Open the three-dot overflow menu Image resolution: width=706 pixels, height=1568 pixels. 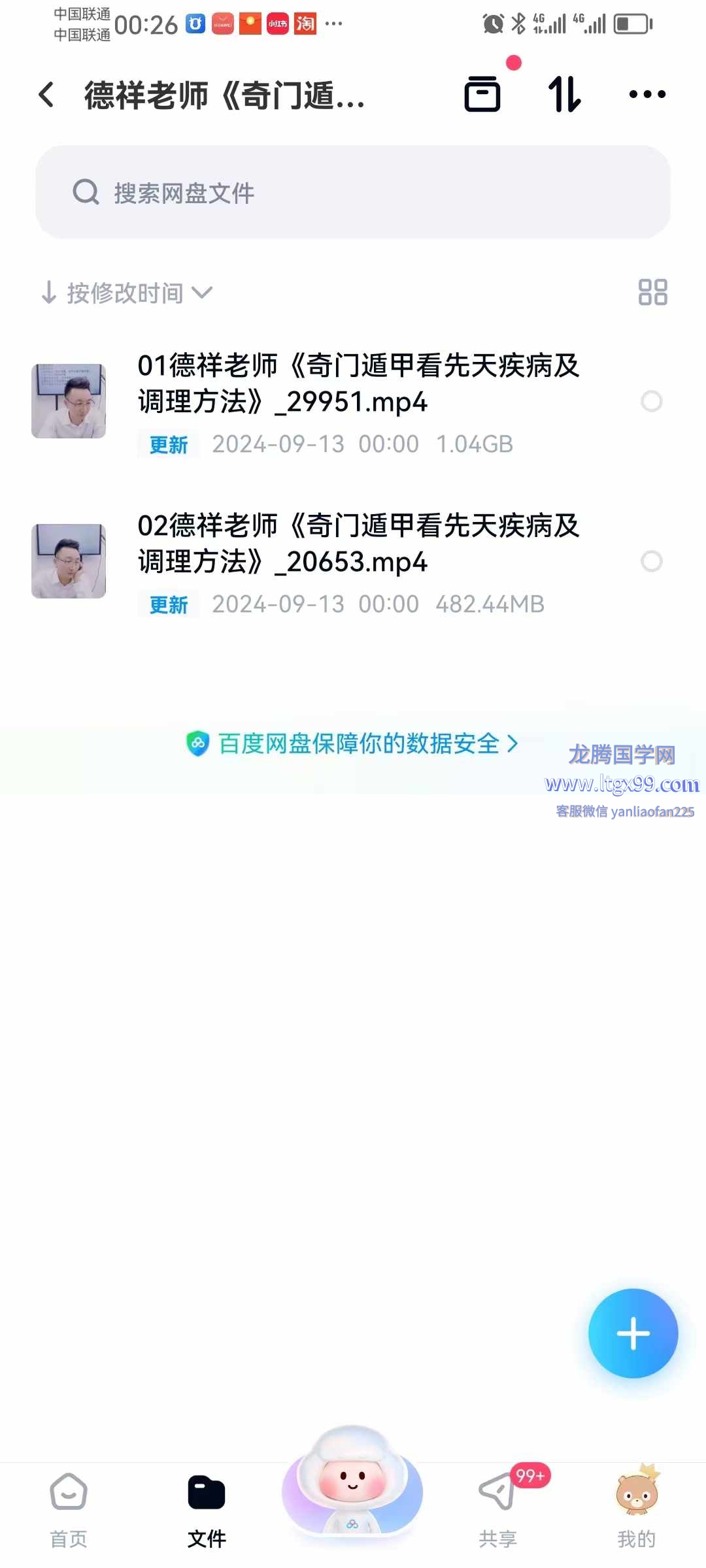(647, 94)
